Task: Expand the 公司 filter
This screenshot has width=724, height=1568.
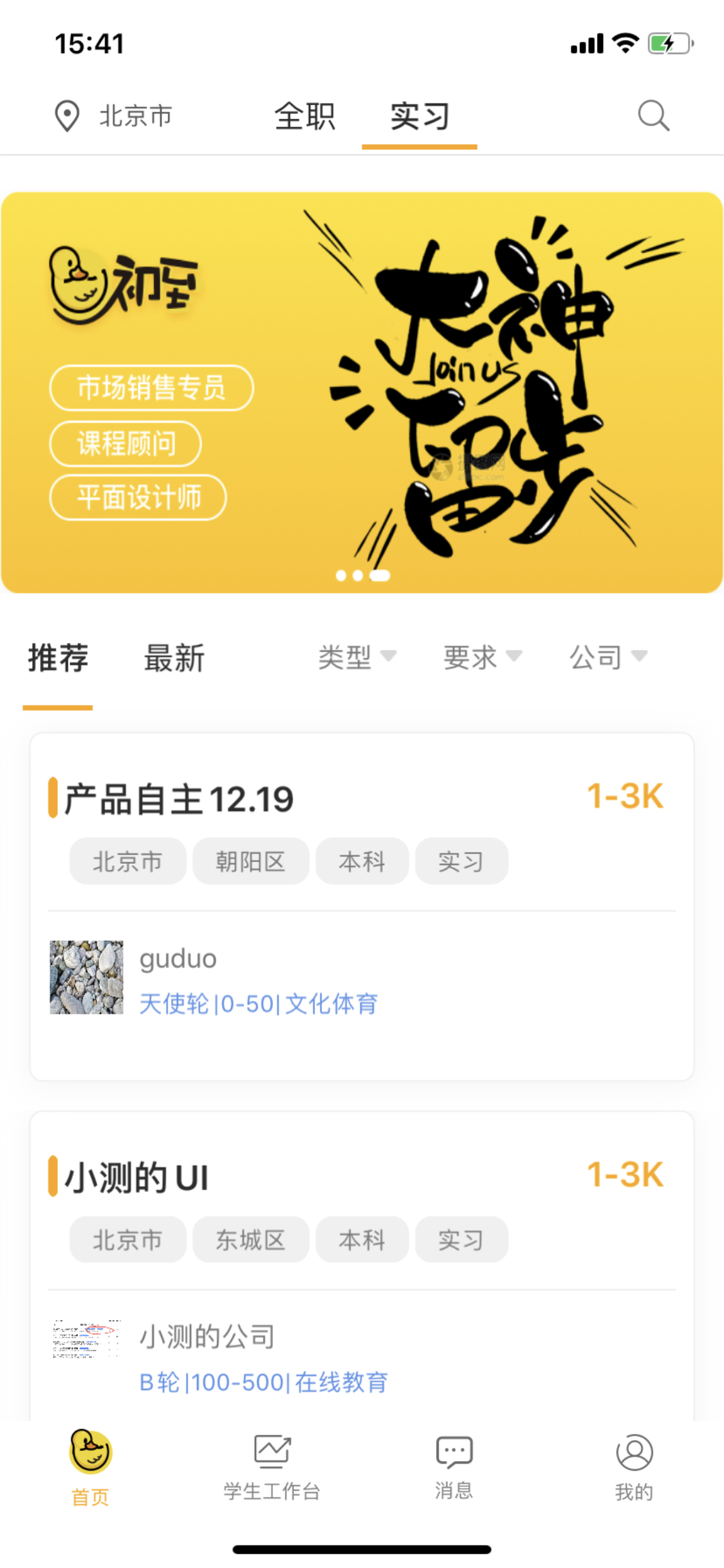Action: click(608, 657)
